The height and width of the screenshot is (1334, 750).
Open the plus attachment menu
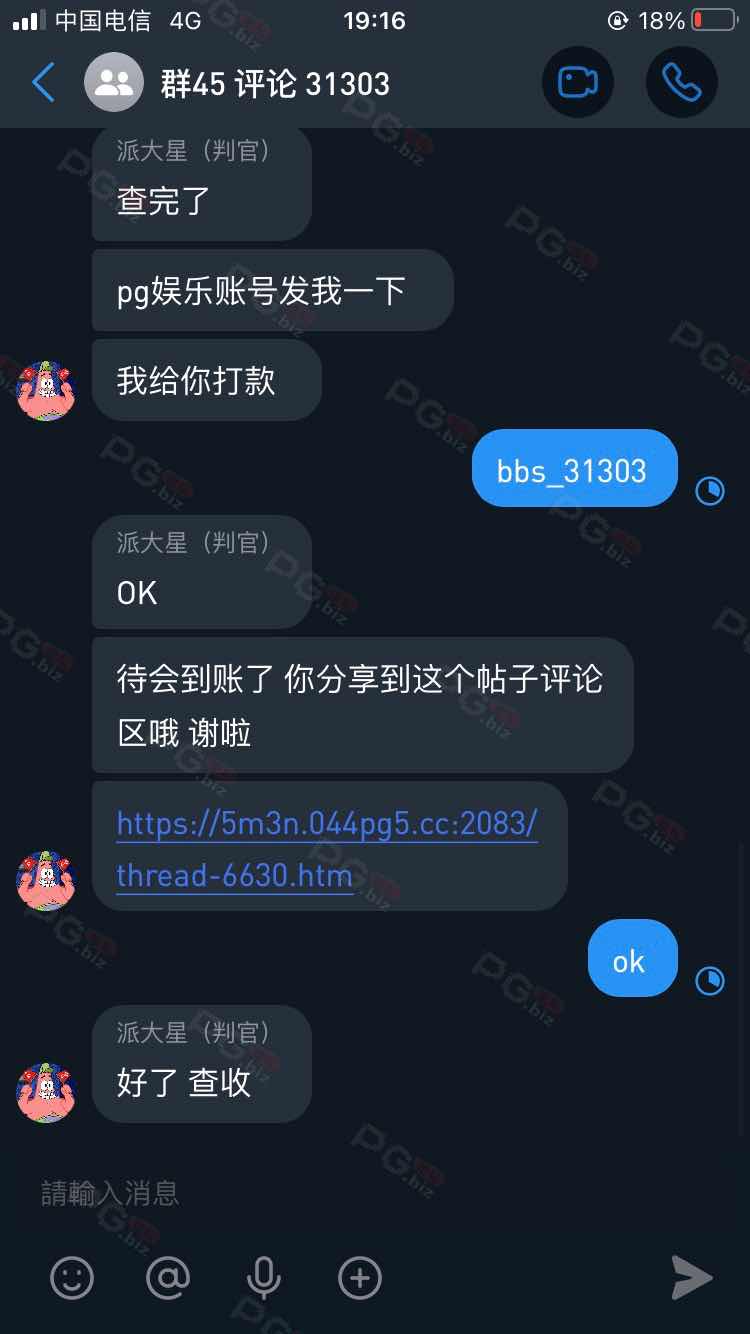(x=360, y=1277)
